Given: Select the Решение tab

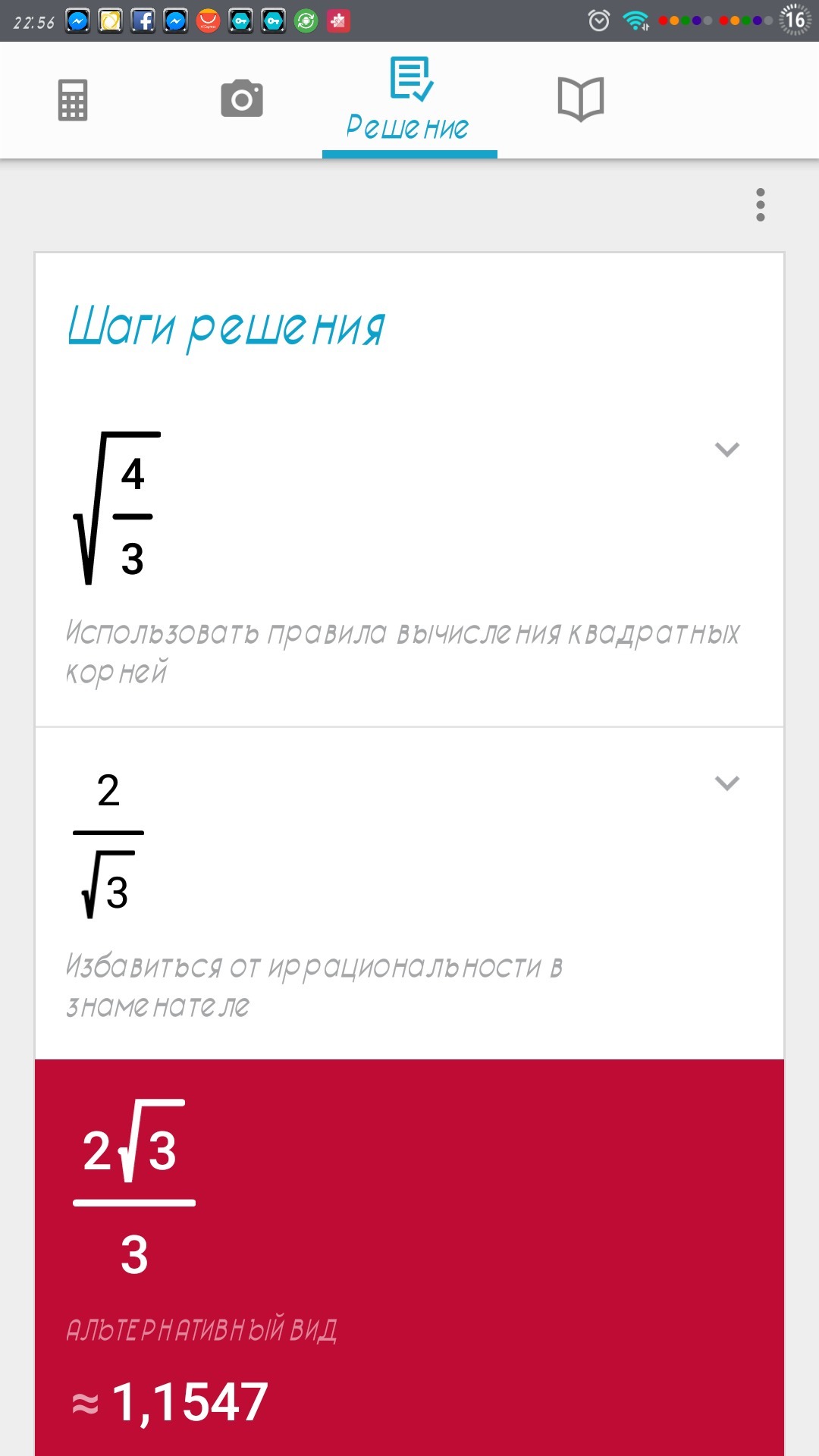Looking at the screenshot, I should point(409,101).
